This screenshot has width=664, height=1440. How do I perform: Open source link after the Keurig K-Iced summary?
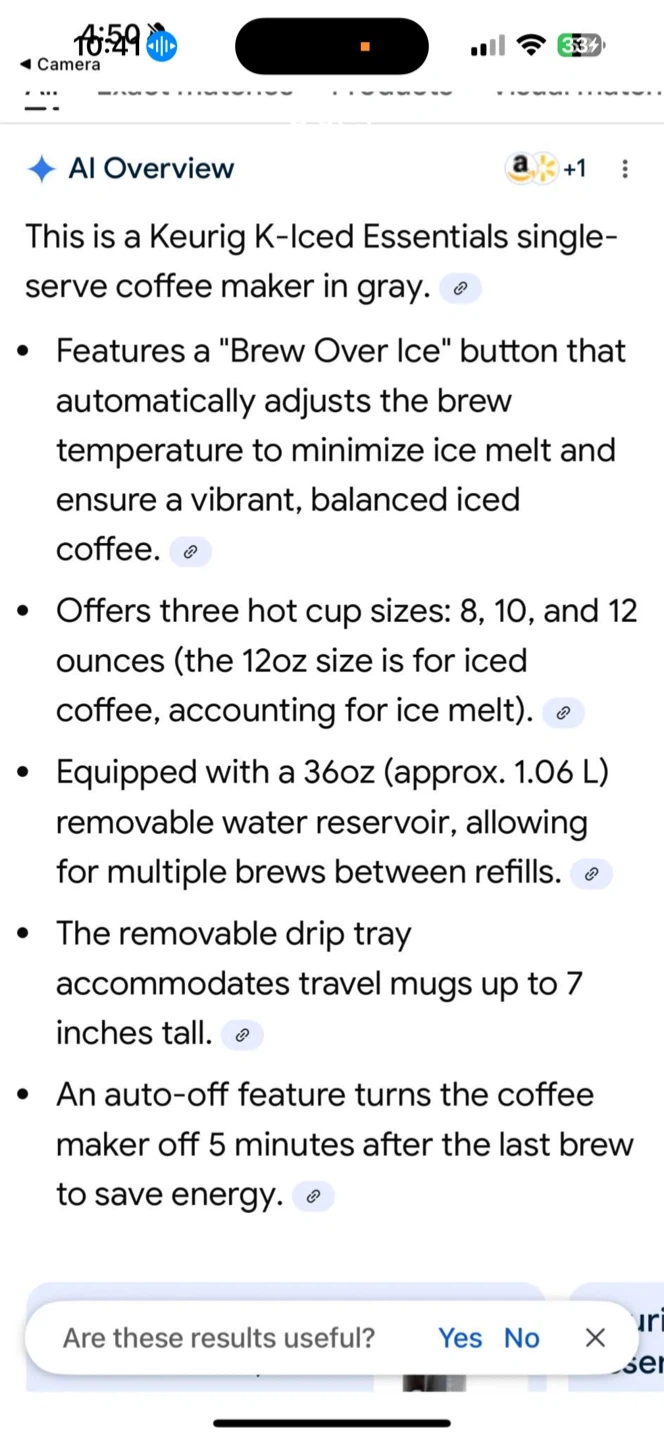tap(460, 289)
